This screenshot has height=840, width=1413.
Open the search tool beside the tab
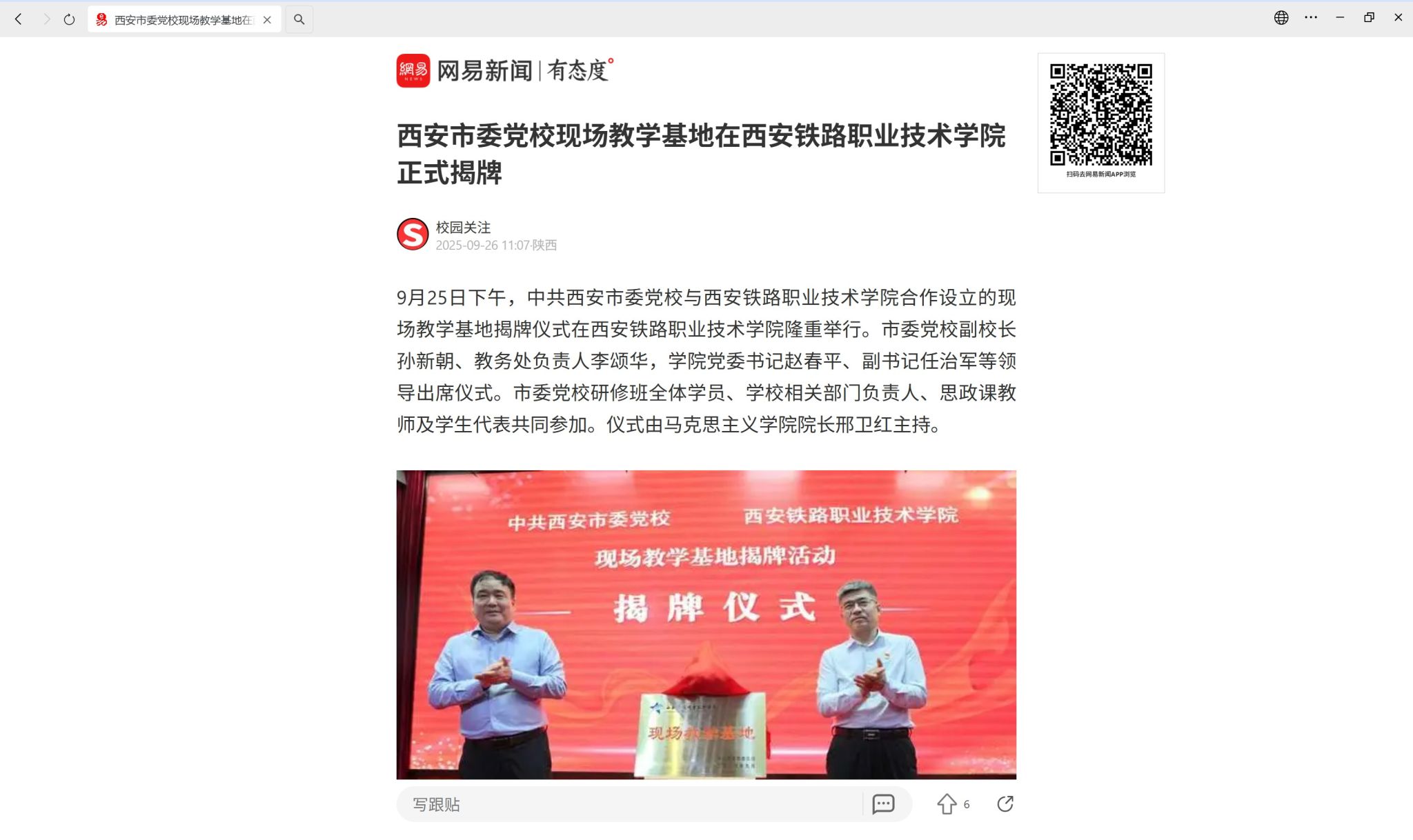coord(299,19)
